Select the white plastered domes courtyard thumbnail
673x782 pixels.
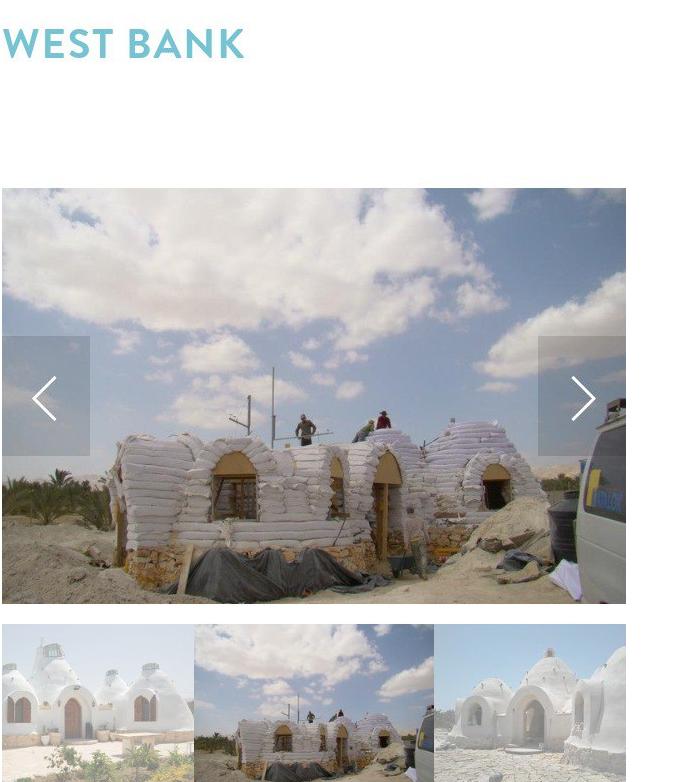point(530,703)
